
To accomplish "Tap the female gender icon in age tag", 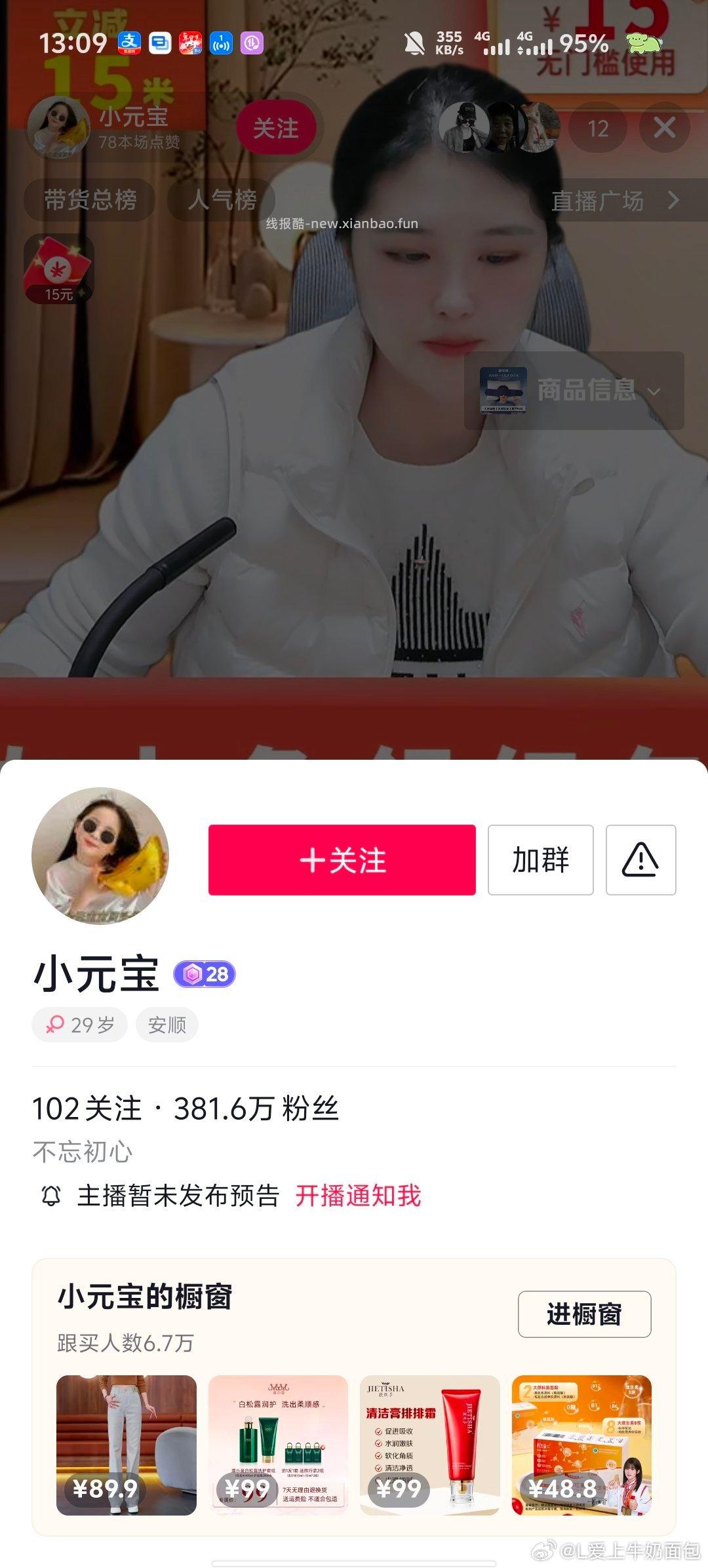I will [x=56, y=1025].
